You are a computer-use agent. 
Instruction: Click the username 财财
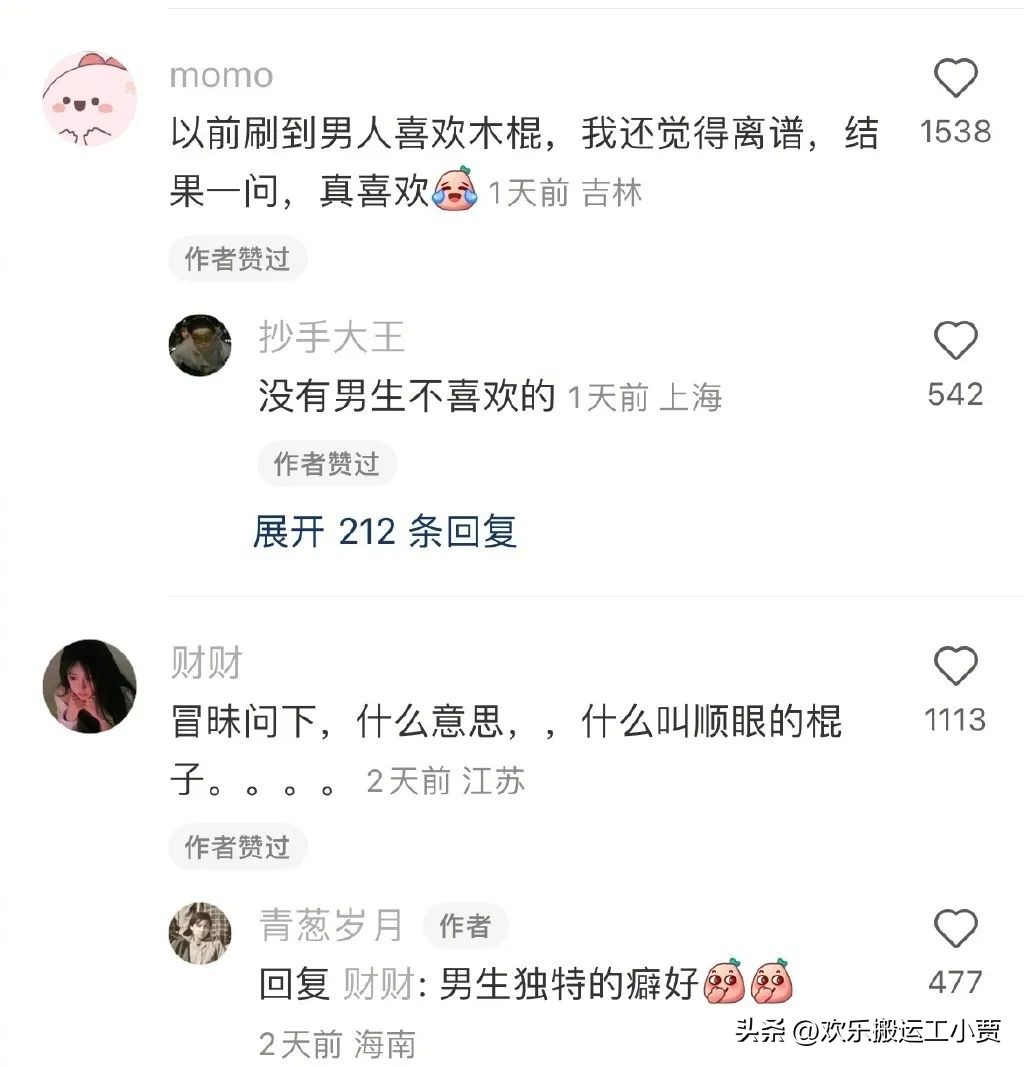206,661
